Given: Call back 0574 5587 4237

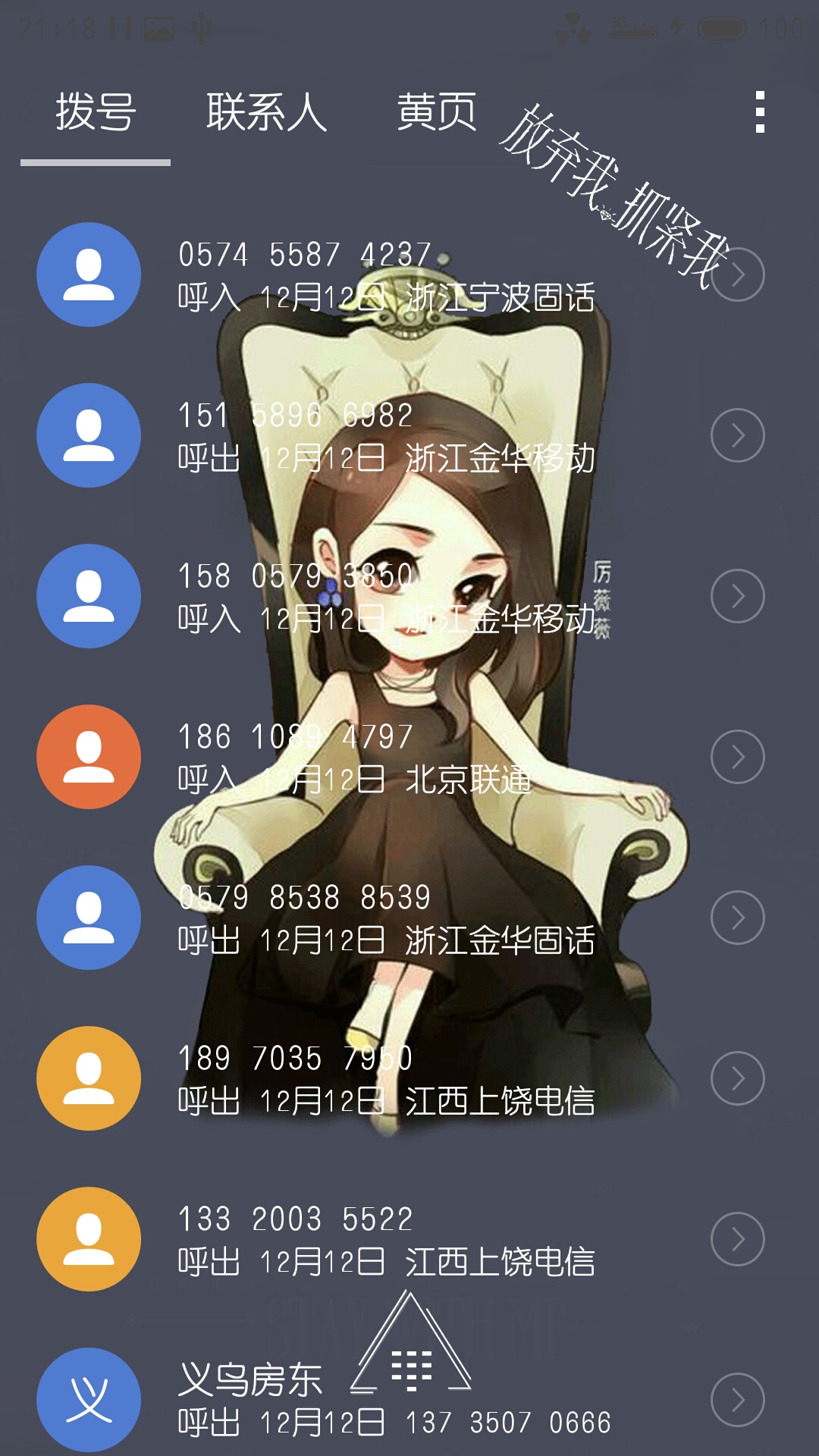Looking at the screenshot, I should tap(387, 275).
